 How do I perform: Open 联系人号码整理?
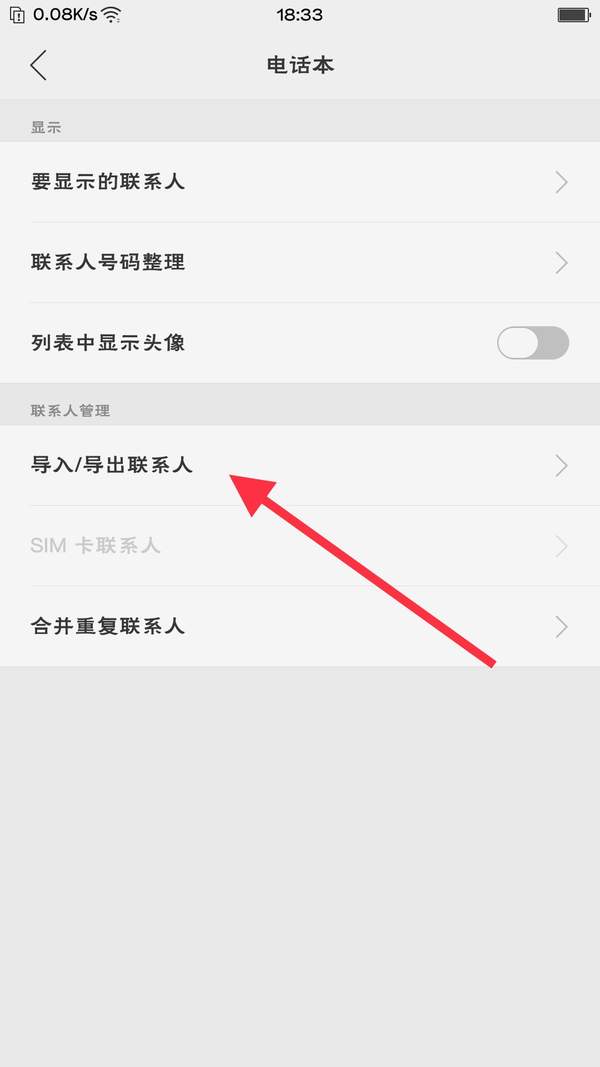(x=300, y=262)
